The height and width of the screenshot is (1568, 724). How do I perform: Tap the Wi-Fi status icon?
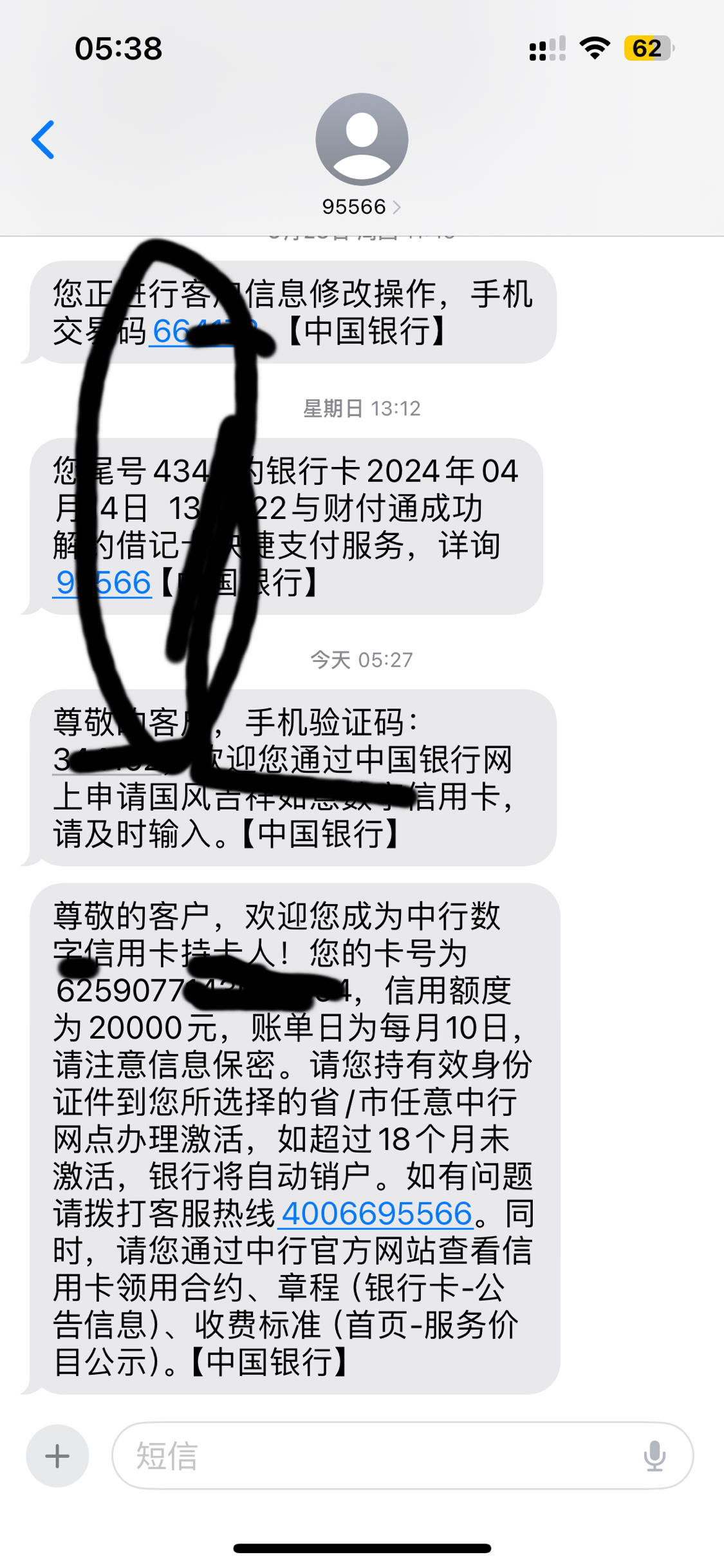pos(592,48)
